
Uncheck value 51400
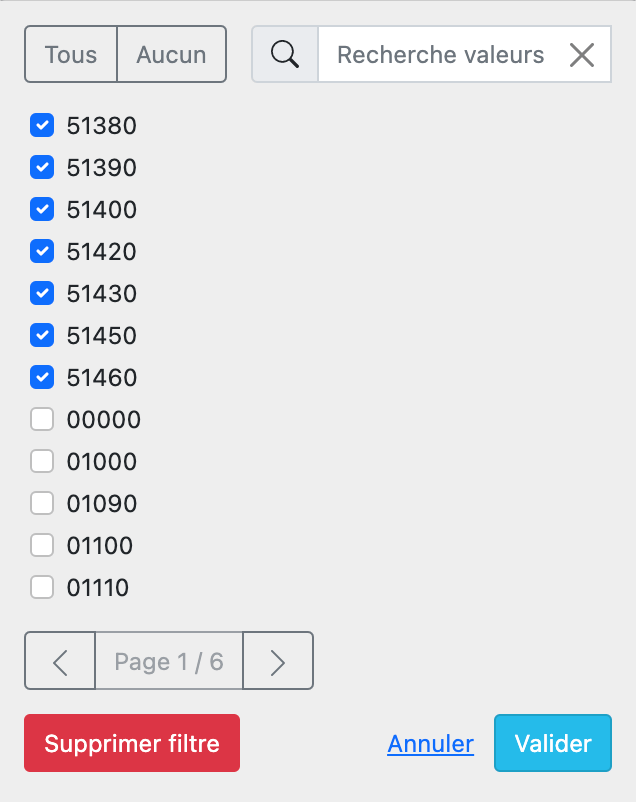42,210
